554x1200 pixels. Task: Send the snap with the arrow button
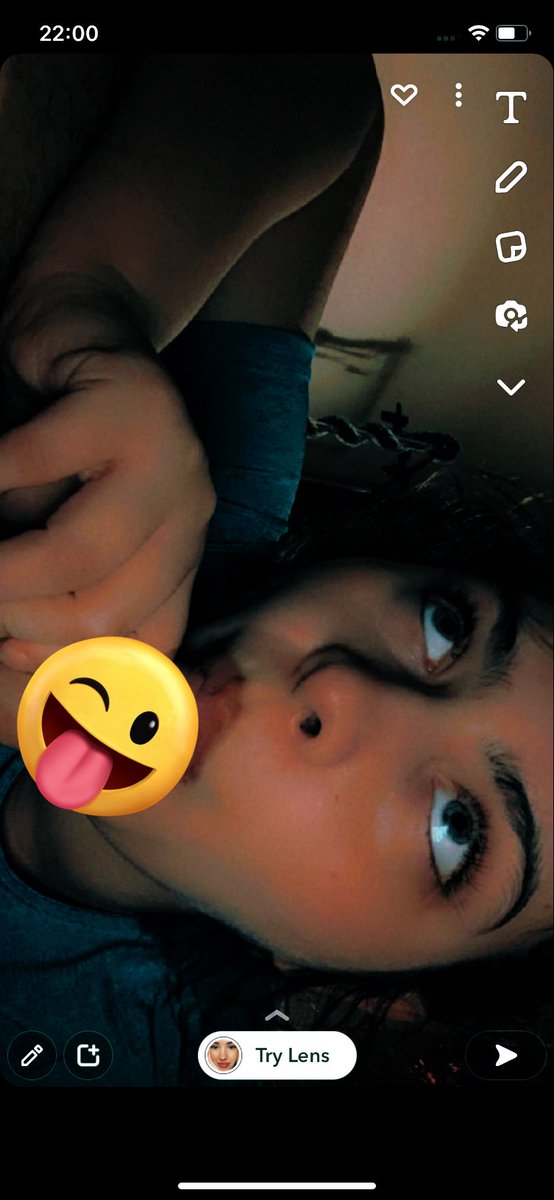tap(506, 1055)
